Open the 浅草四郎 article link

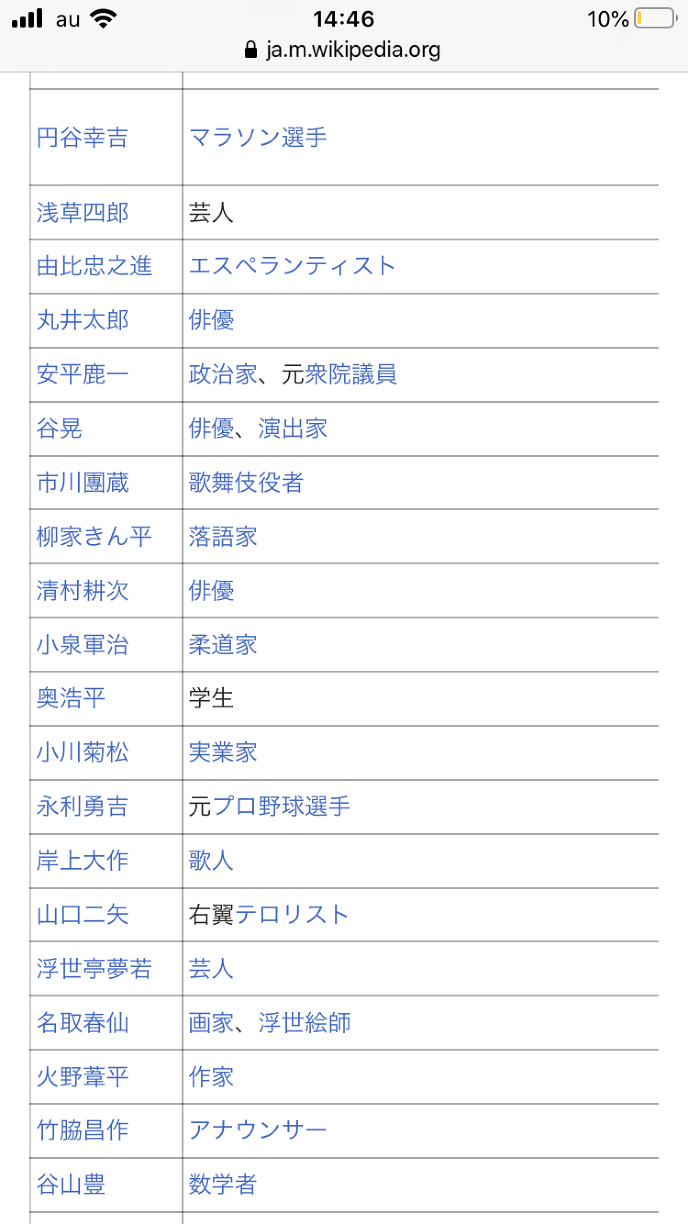pos(83,212)
